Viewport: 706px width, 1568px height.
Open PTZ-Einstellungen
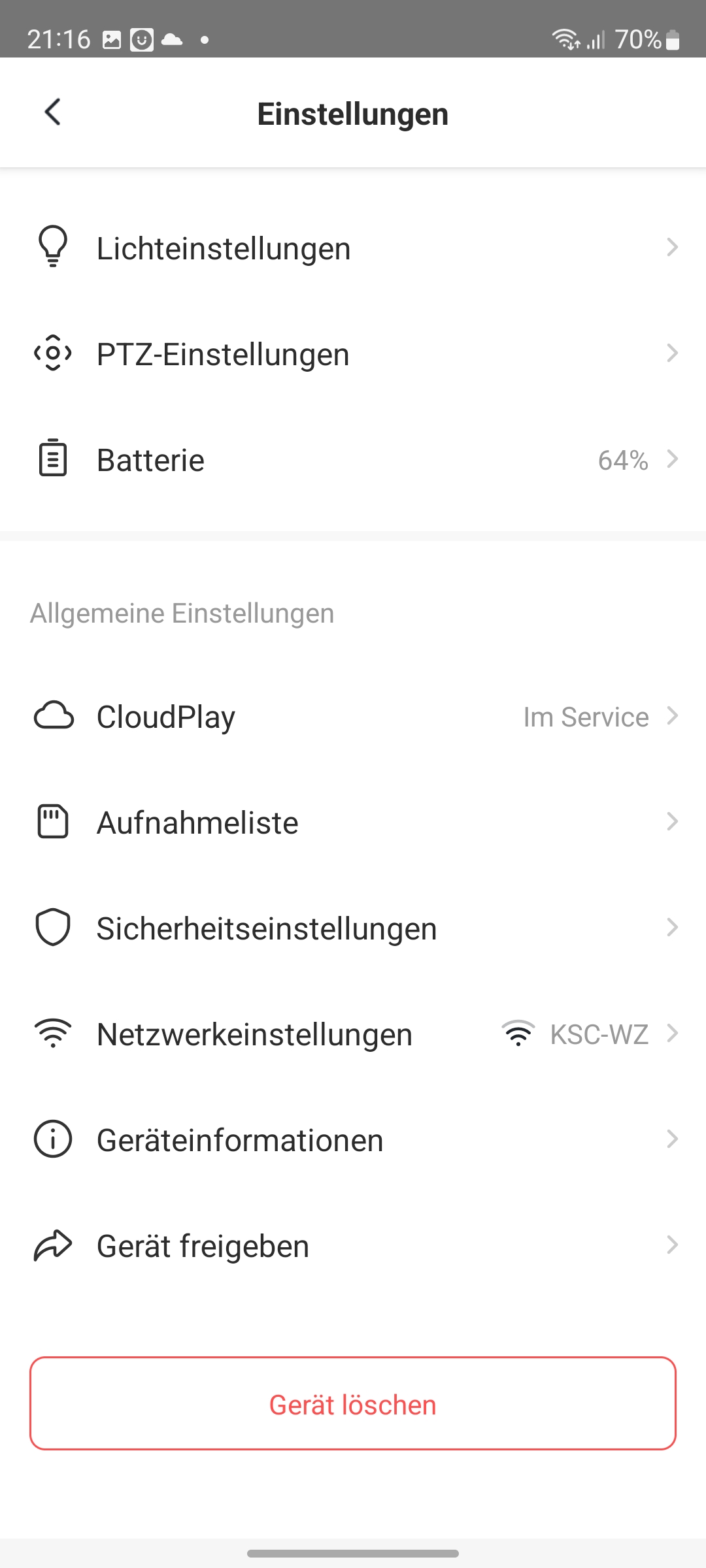353,354
